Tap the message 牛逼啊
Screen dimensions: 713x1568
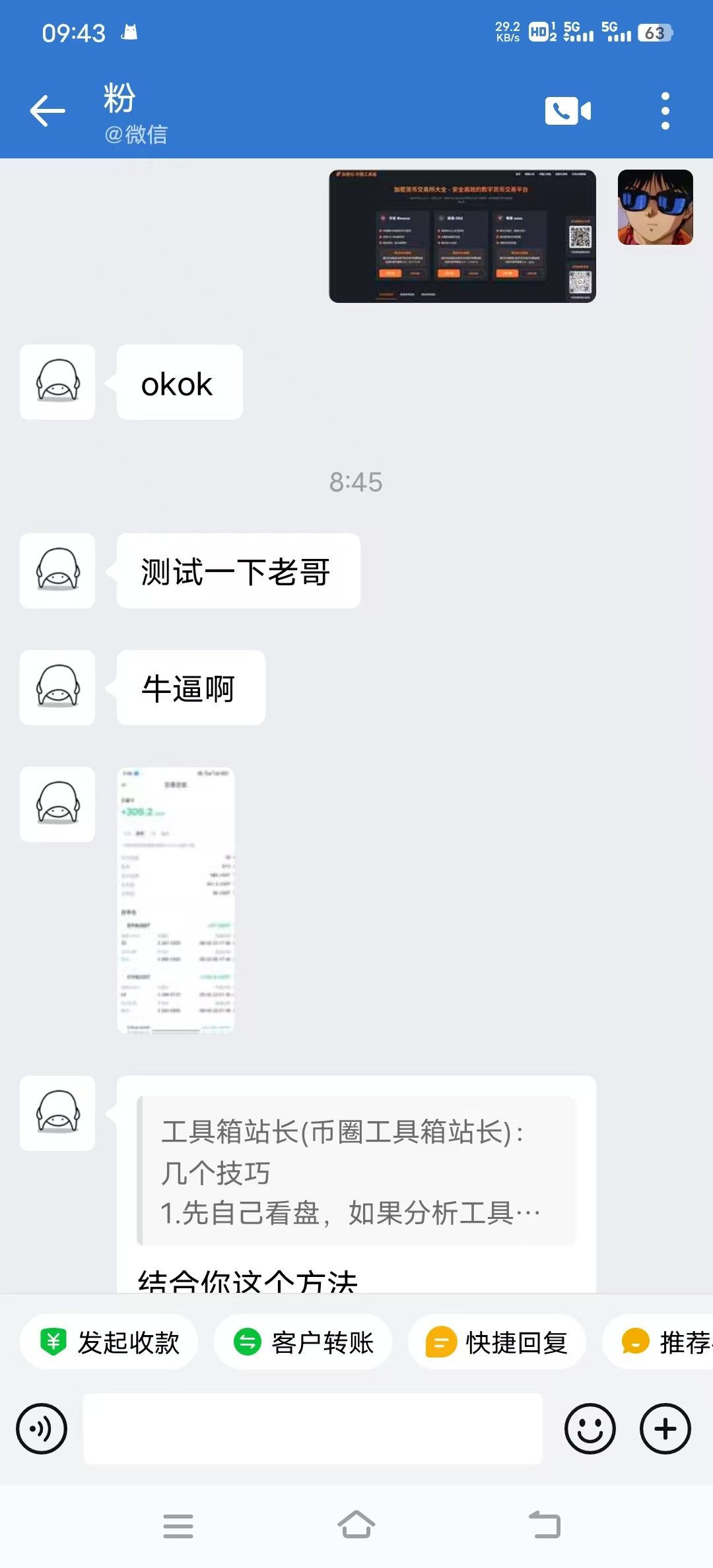pos(190,687)
